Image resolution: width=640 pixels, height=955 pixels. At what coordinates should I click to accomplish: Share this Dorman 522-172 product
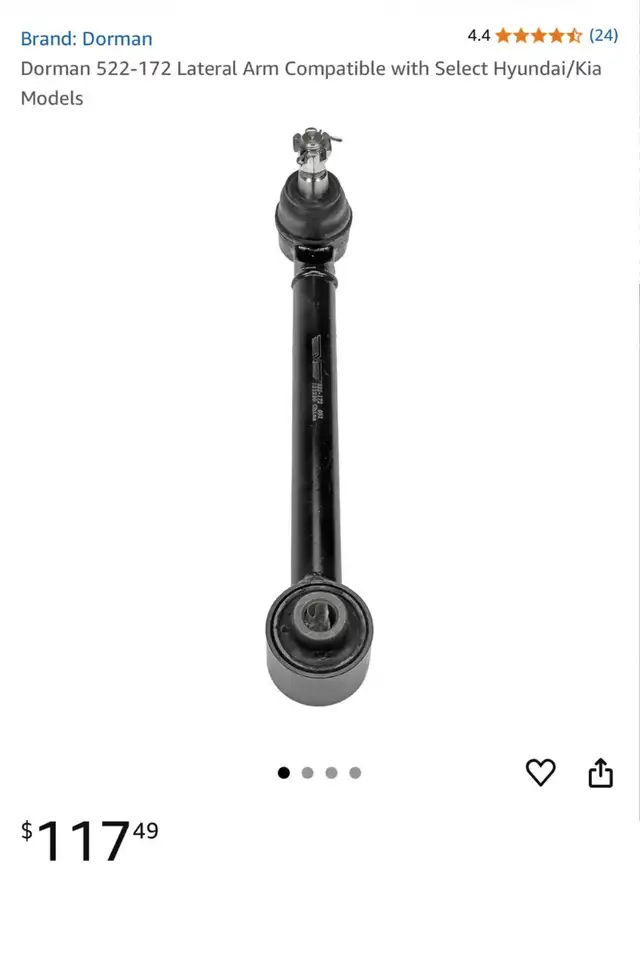click(600, 772)
